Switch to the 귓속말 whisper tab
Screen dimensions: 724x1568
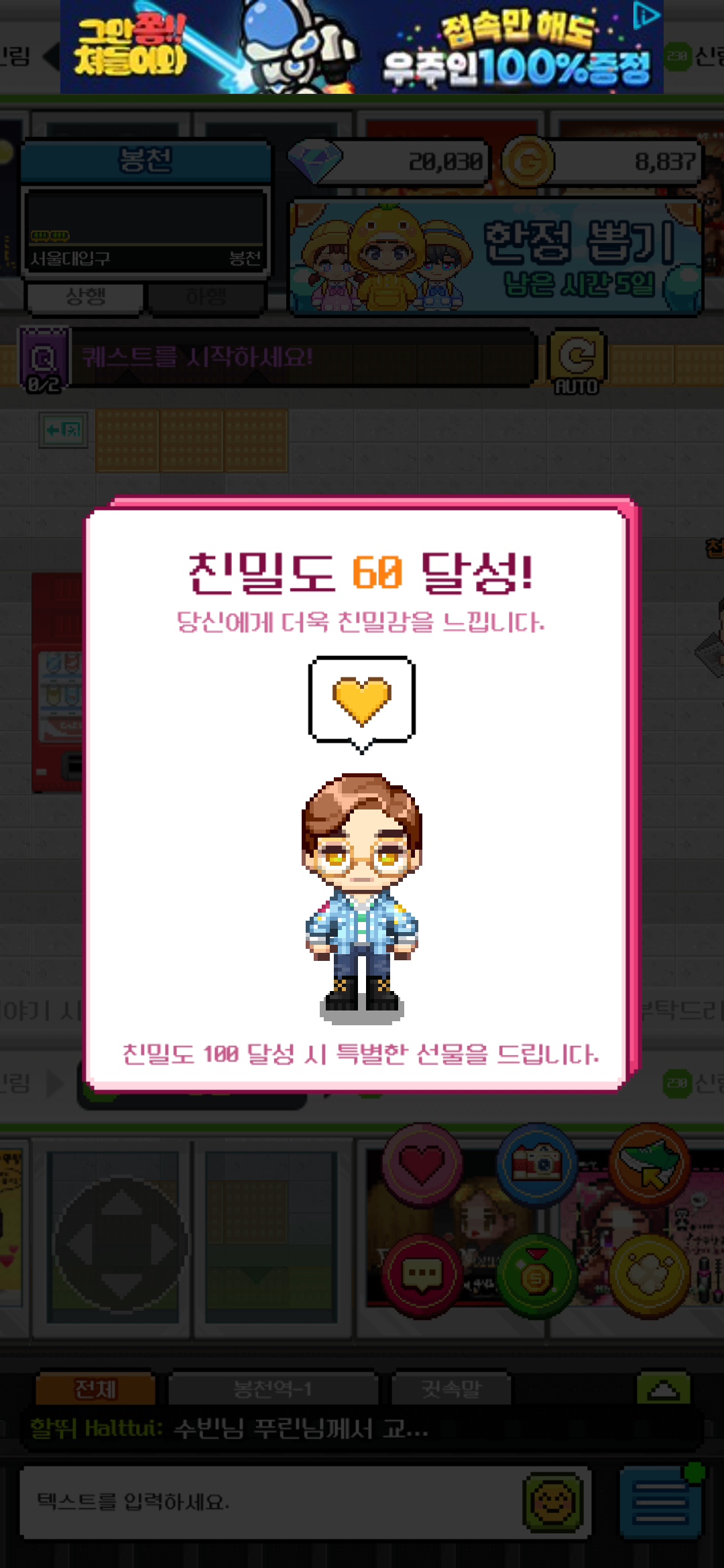click(x=451, y=1389)
